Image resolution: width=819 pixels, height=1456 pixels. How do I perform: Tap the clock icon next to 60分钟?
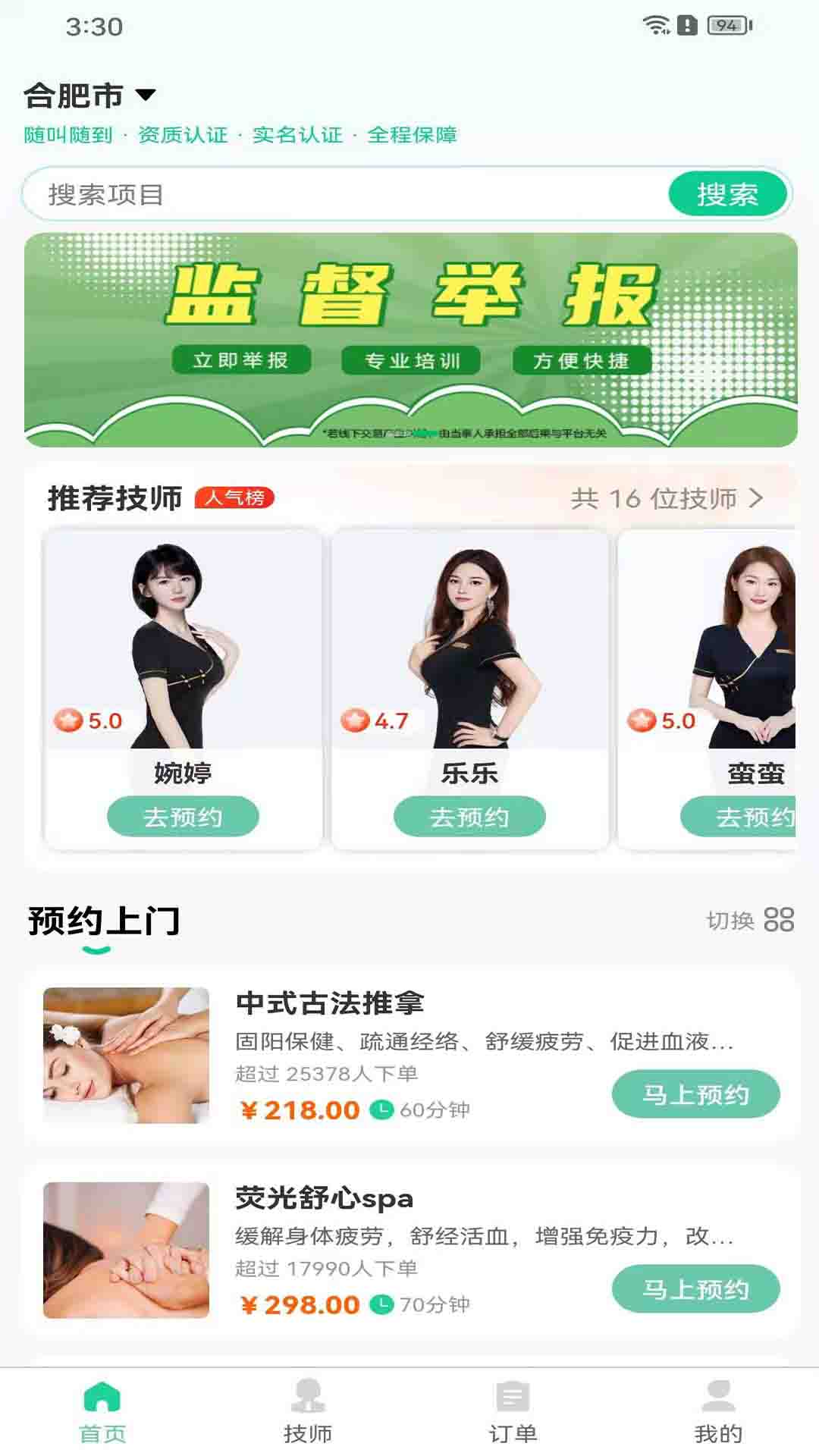coord(383,1109)
